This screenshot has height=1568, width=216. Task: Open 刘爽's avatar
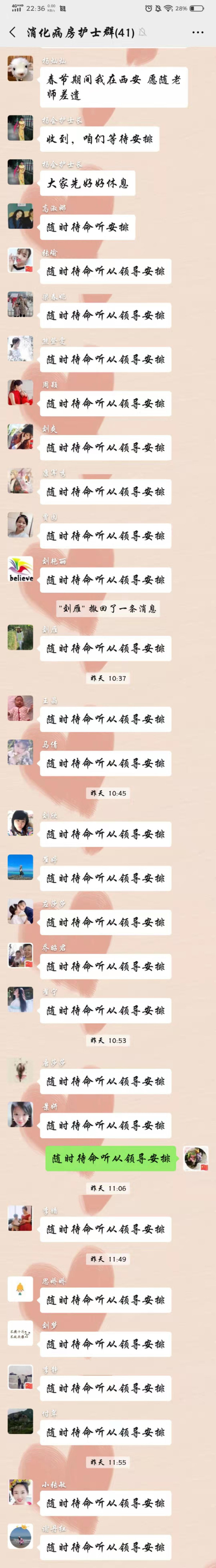(x=20, y=437)
